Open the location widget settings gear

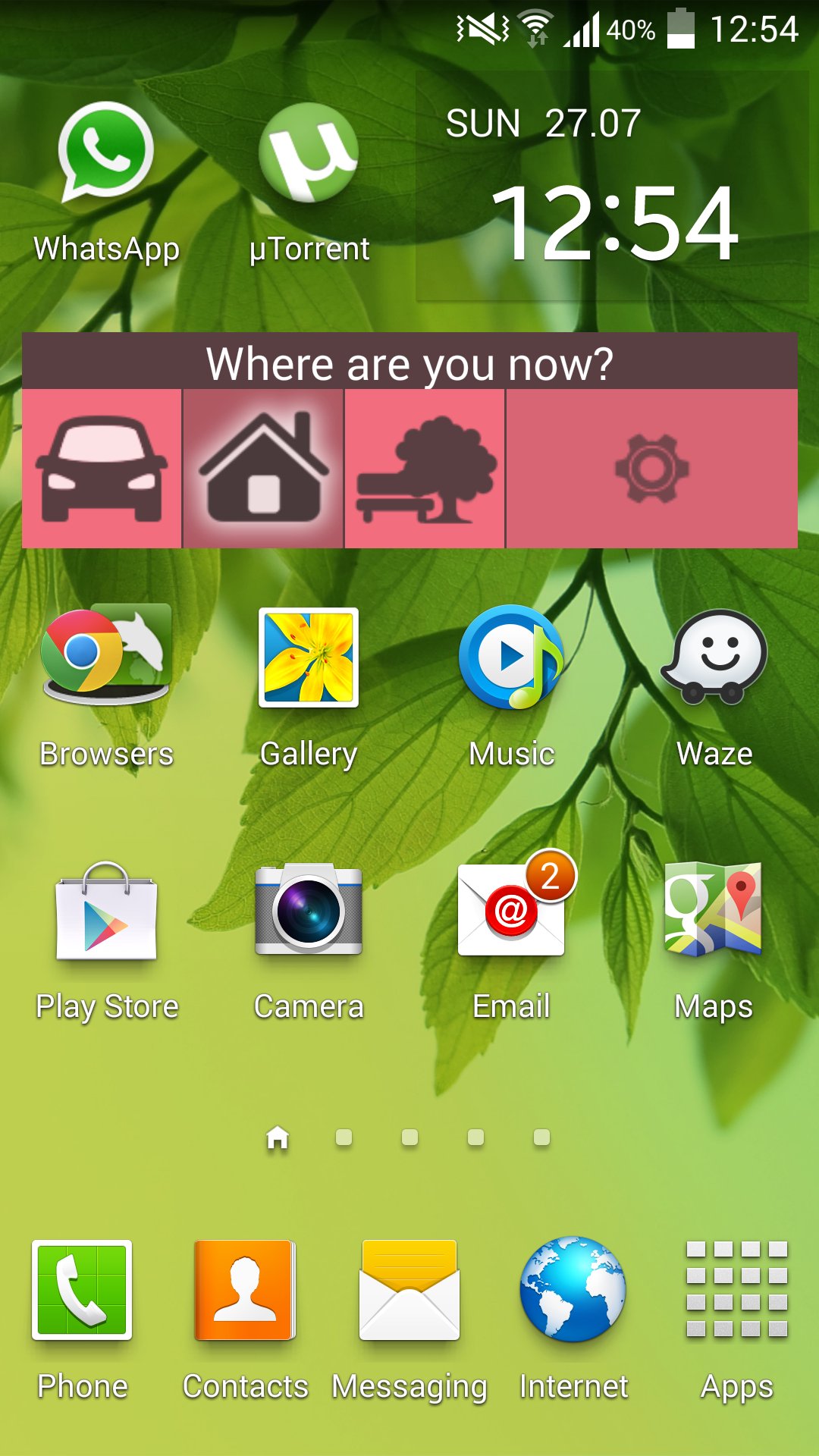655,468
